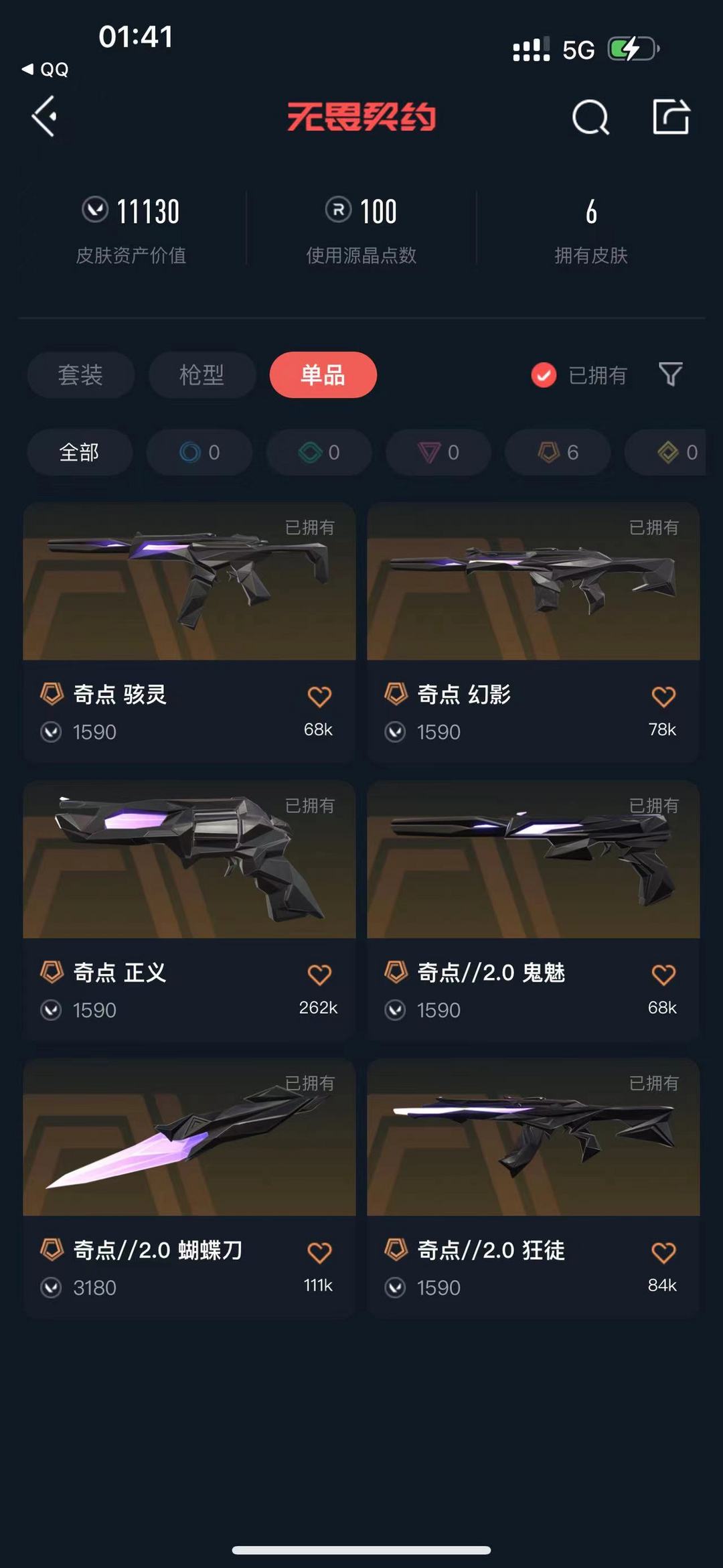The height and width of the screenshot is (1568, 723).
Task: Filter by the blue circle tier chip
Action: pyautogui.click(x=199, y=453)
